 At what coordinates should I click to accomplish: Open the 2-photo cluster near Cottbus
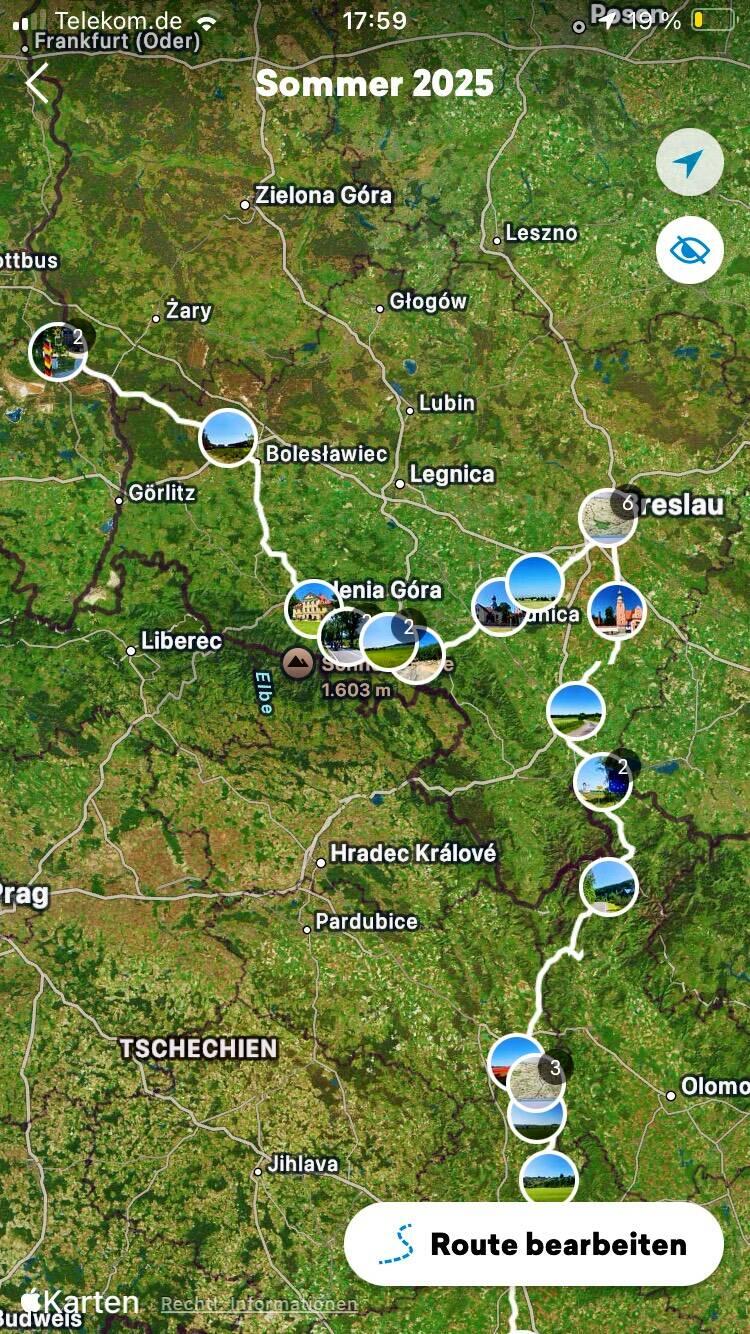[x=58, y=352]
